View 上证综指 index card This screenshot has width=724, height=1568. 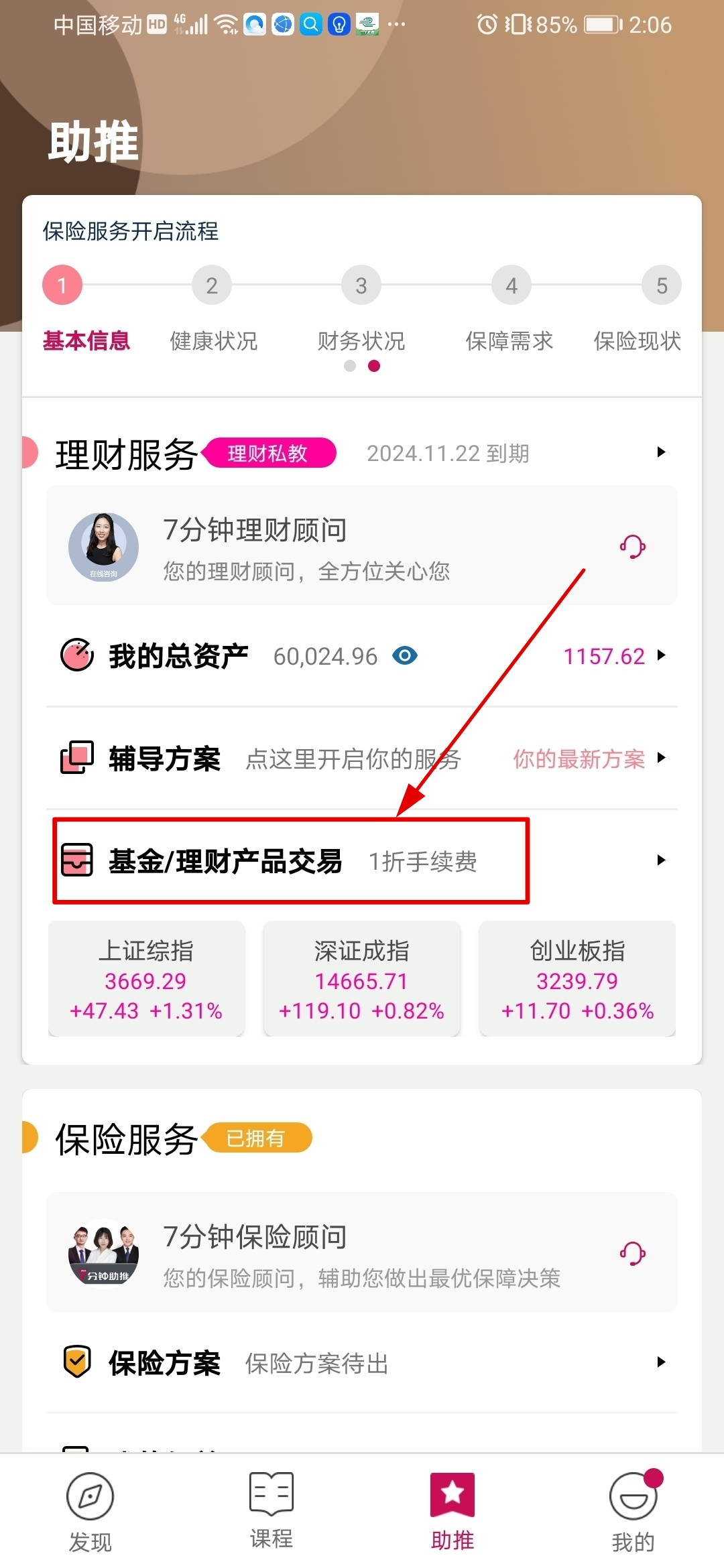coord(146,979)
